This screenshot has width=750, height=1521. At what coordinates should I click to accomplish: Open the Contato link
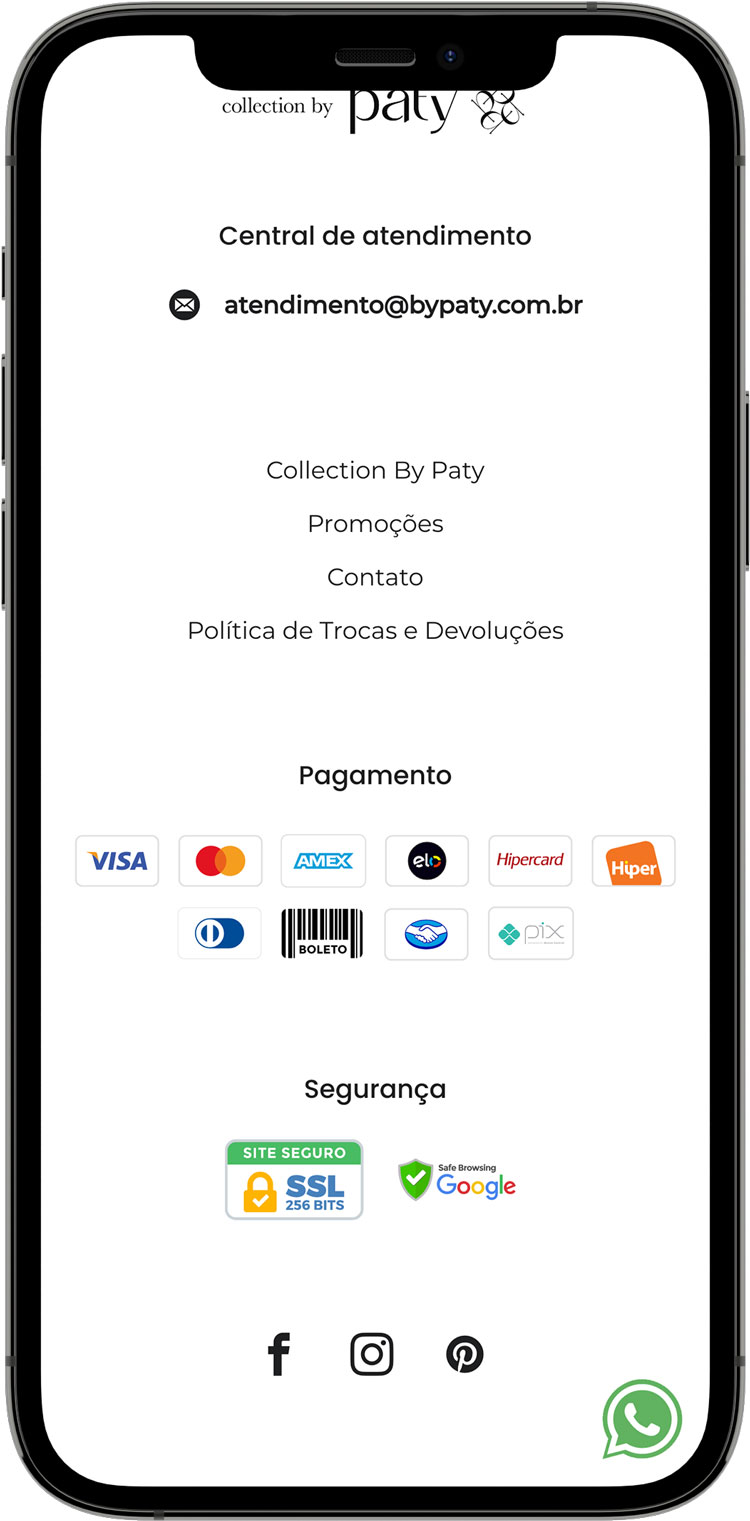click(x=375, y=577)
